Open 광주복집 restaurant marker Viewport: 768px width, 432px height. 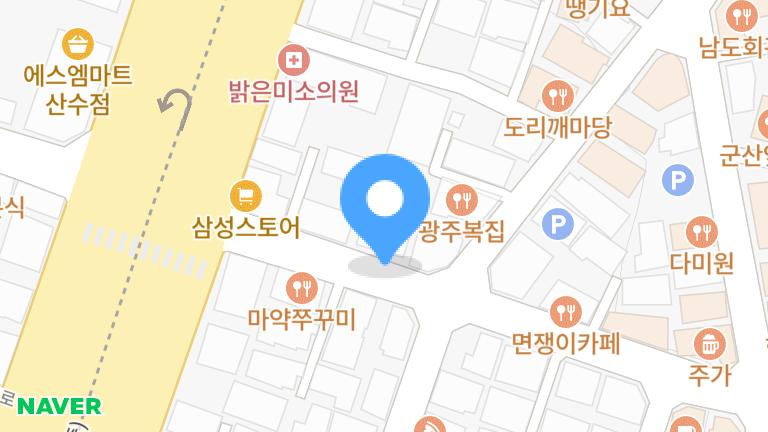(x=460, y=197)
